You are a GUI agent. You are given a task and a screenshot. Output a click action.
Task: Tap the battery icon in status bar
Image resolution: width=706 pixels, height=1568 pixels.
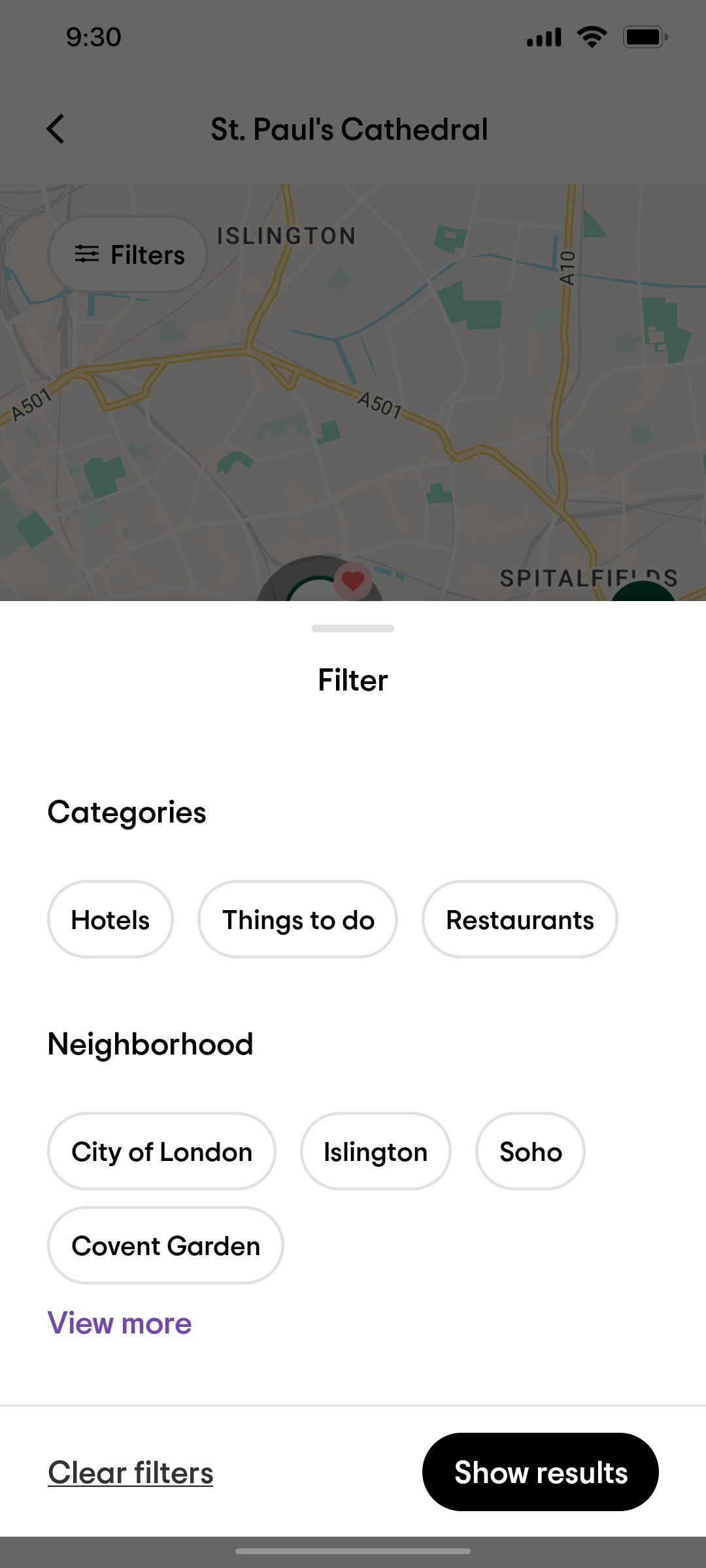(x=644, y=37)
